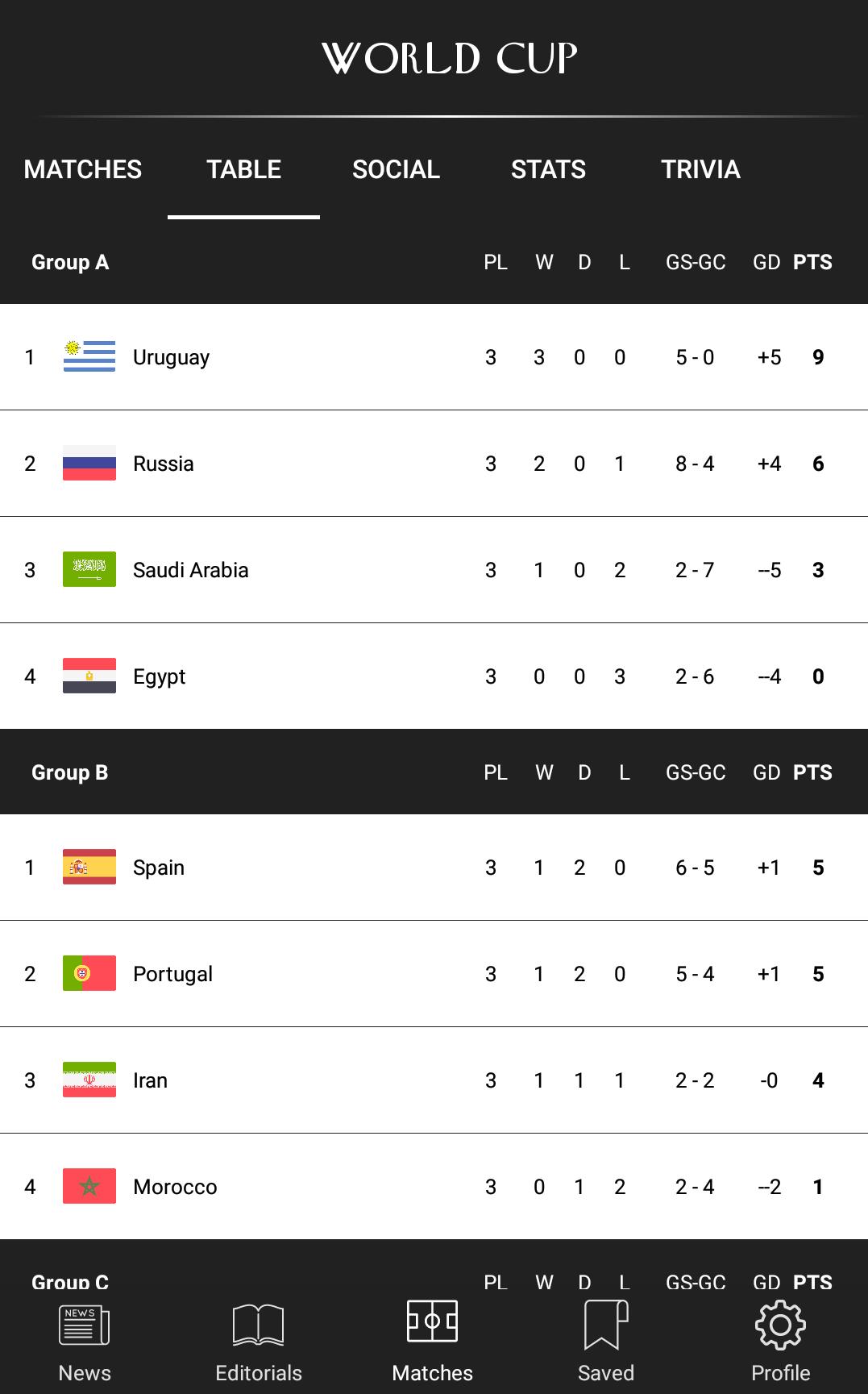Open the Saved section

606,1341
